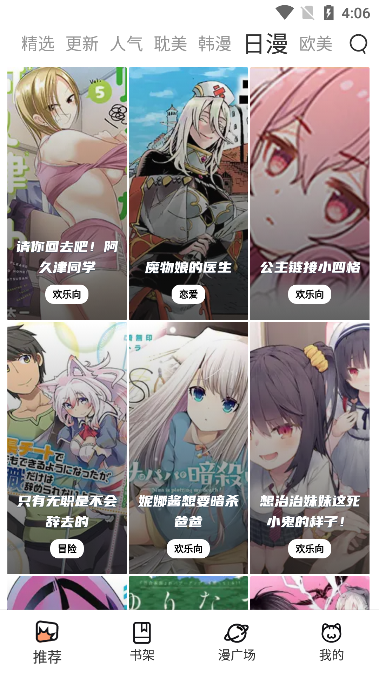Open the 漫广场 tab
Screen dimensions: 379x673
236,642
